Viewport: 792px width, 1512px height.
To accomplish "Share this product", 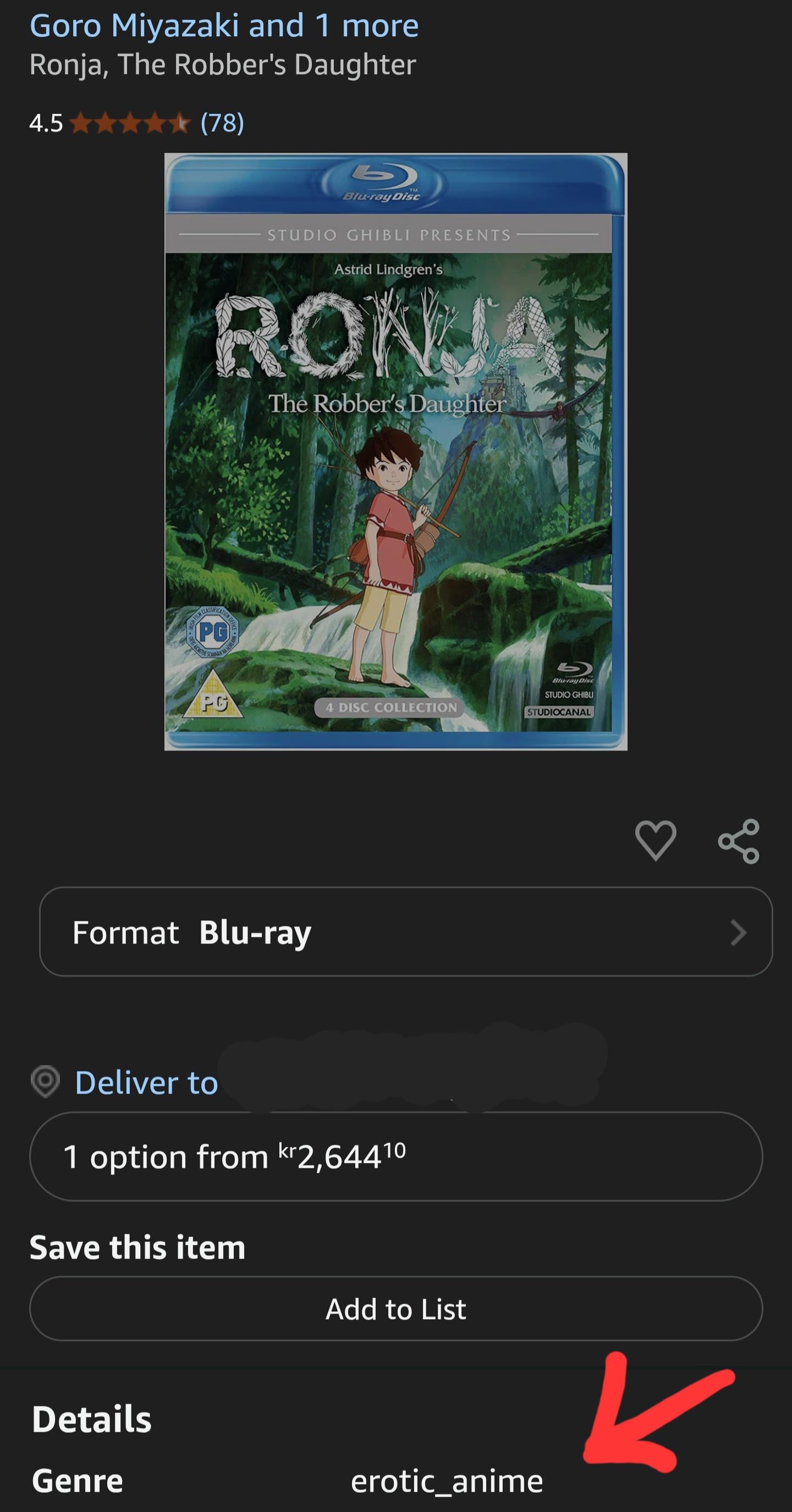I will point(738,841).
